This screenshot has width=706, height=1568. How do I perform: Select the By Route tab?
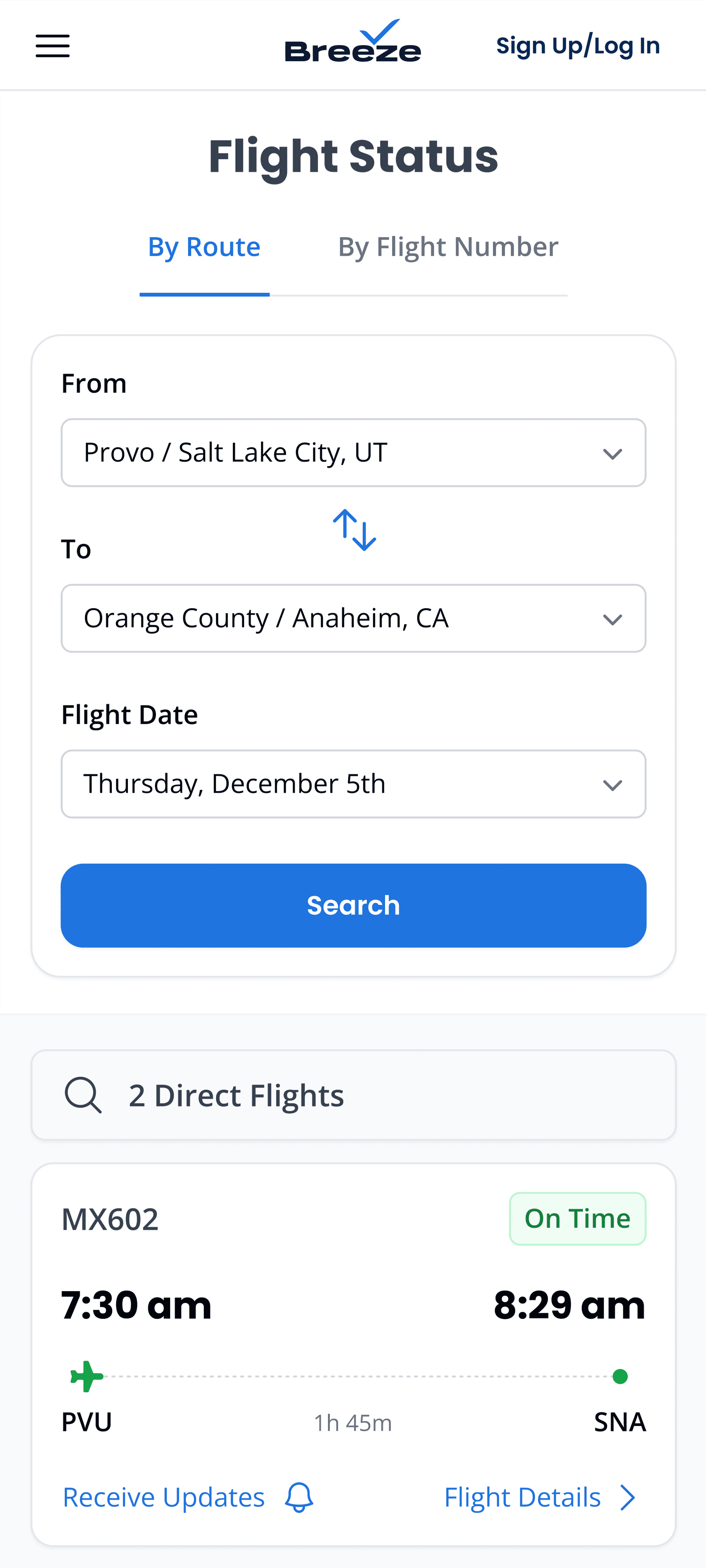click(x=204, y=247)
